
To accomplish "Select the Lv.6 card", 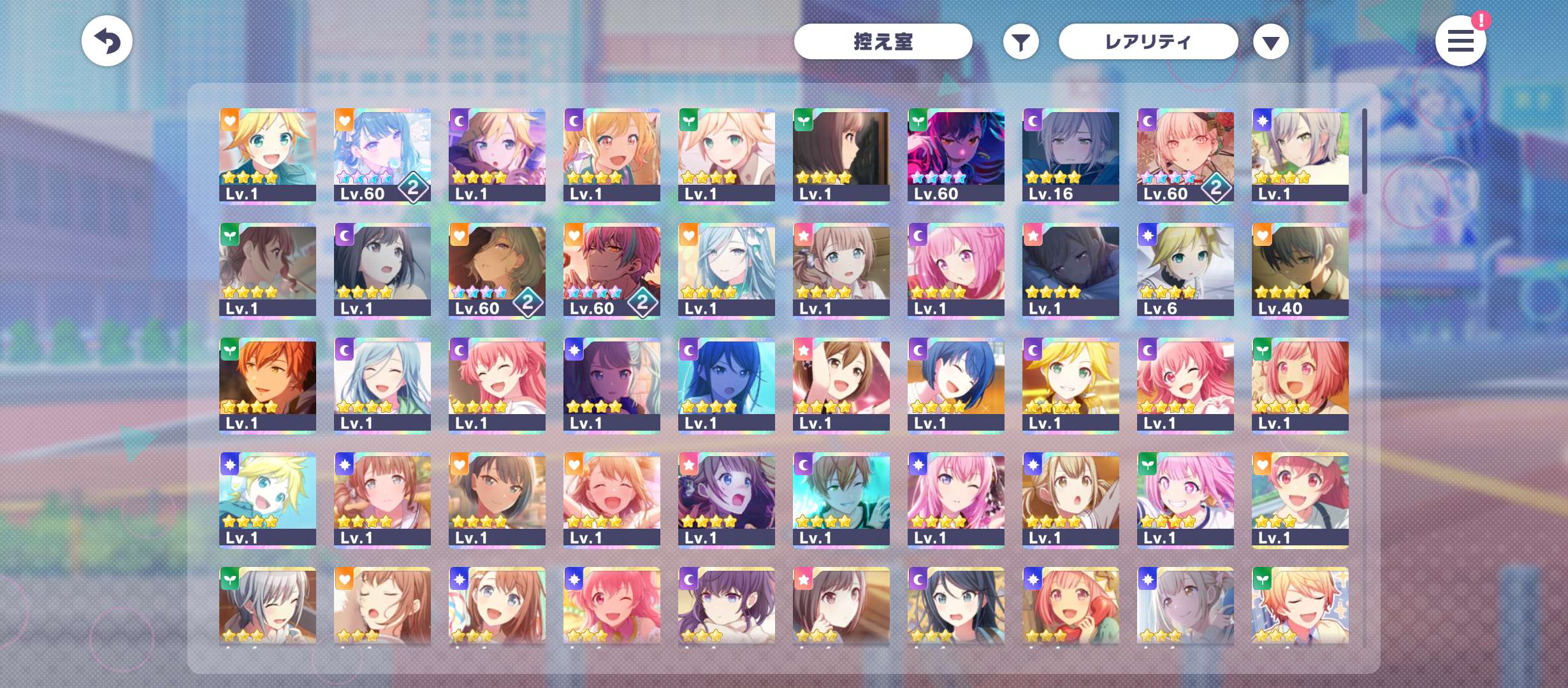I will point(1185,270).
